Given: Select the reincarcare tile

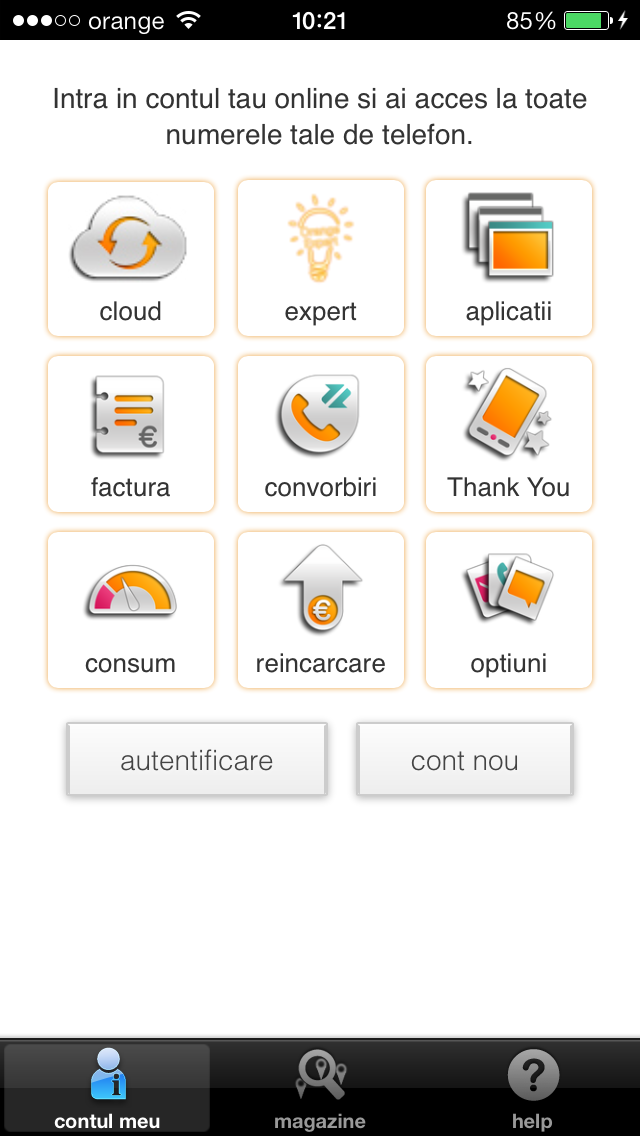Looking at the screenshot, I should tap(320, 610).
